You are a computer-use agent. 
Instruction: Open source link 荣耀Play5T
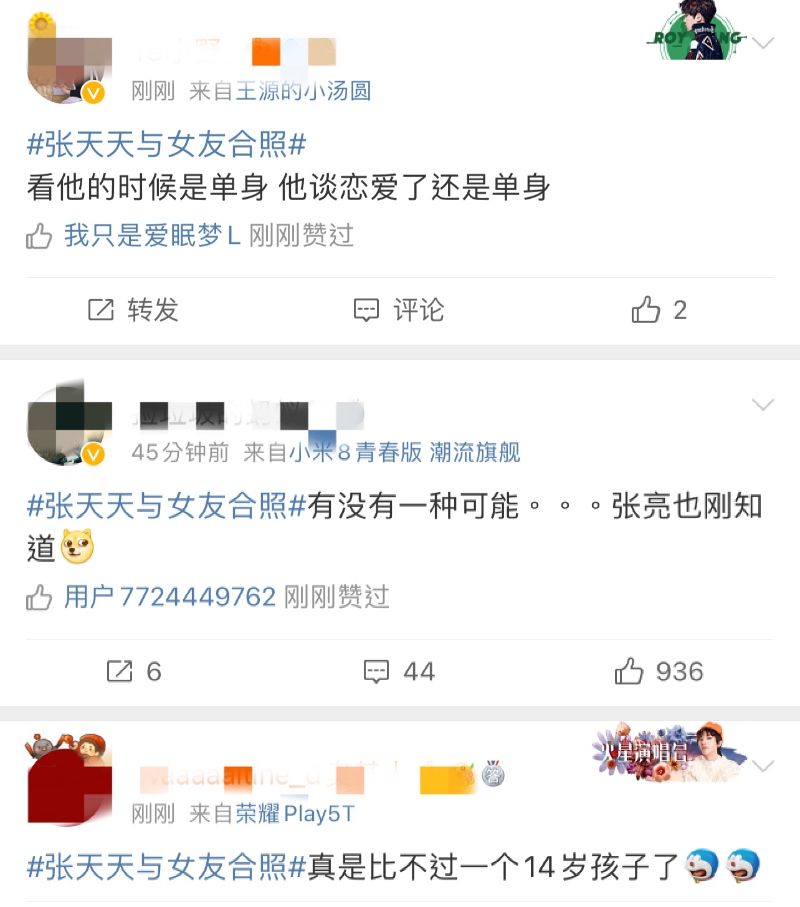pyautogui.click(x=295, y=814)
